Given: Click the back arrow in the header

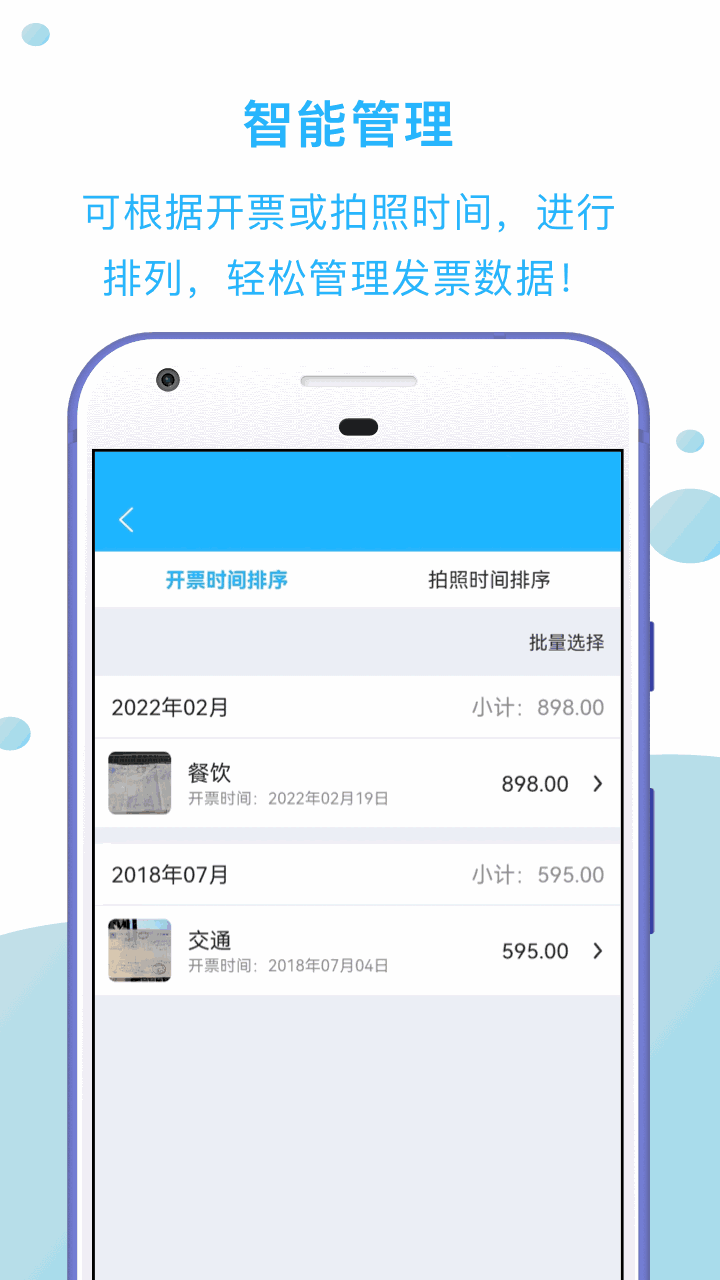Looking at the screenshot, I should coord(126,519).
